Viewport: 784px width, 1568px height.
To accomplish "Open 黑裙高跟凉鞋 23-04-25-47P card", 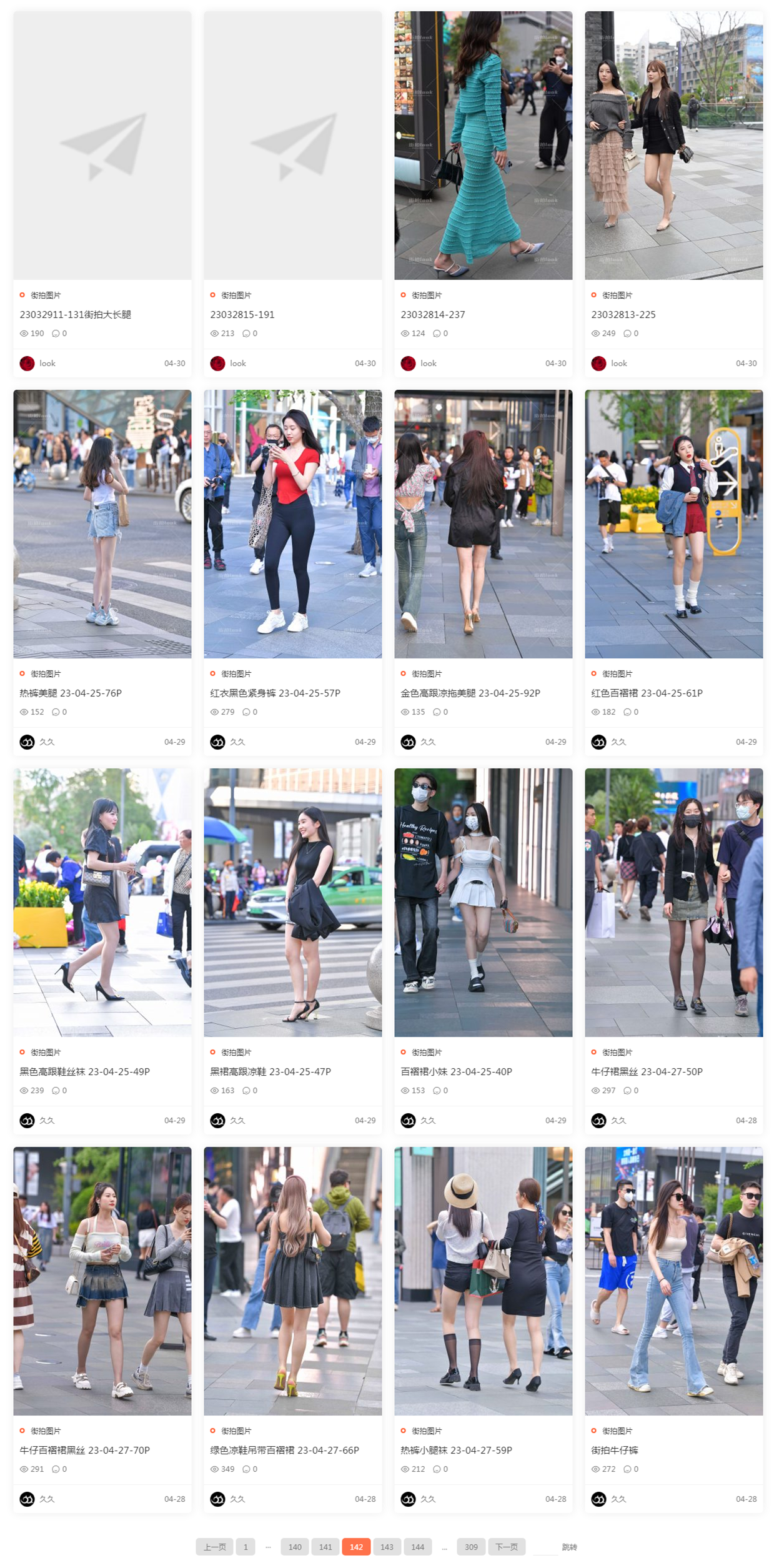I will click(x=270, y=1071).
